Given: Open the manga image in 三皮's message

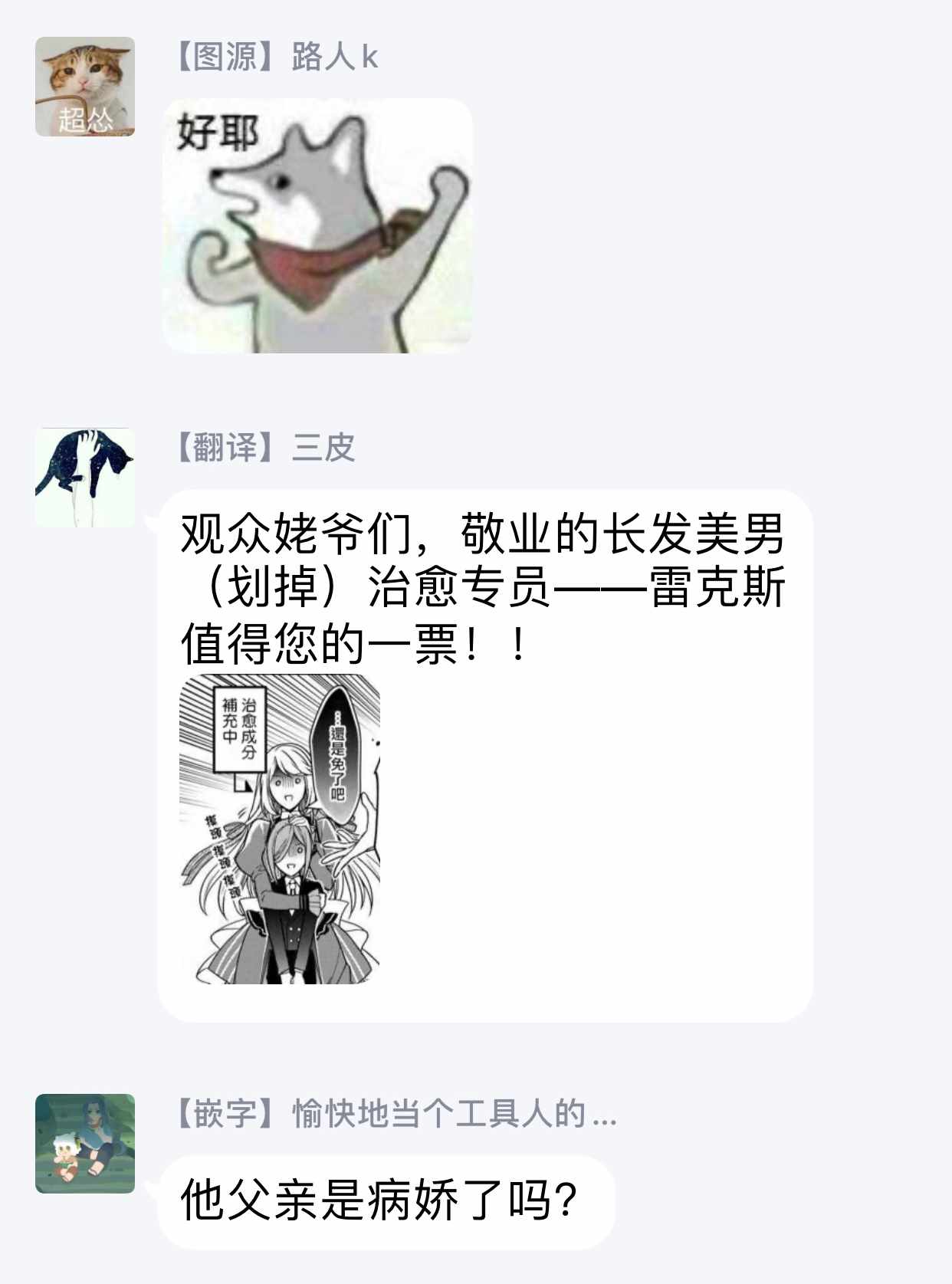Looking at the screenshot, I should pos(280,829).
